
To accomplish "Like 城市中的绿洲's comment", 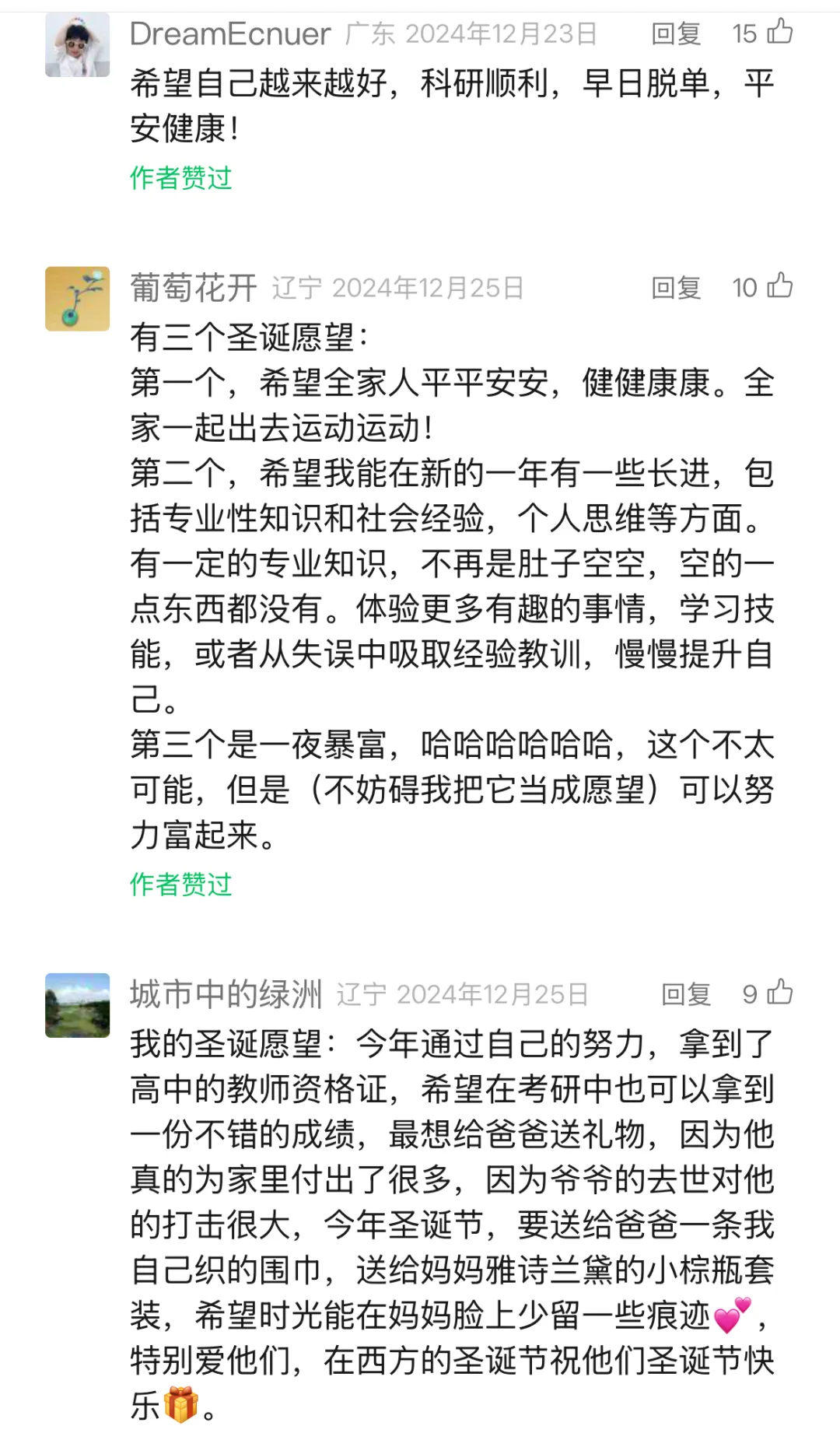I will tap(779, 993).
